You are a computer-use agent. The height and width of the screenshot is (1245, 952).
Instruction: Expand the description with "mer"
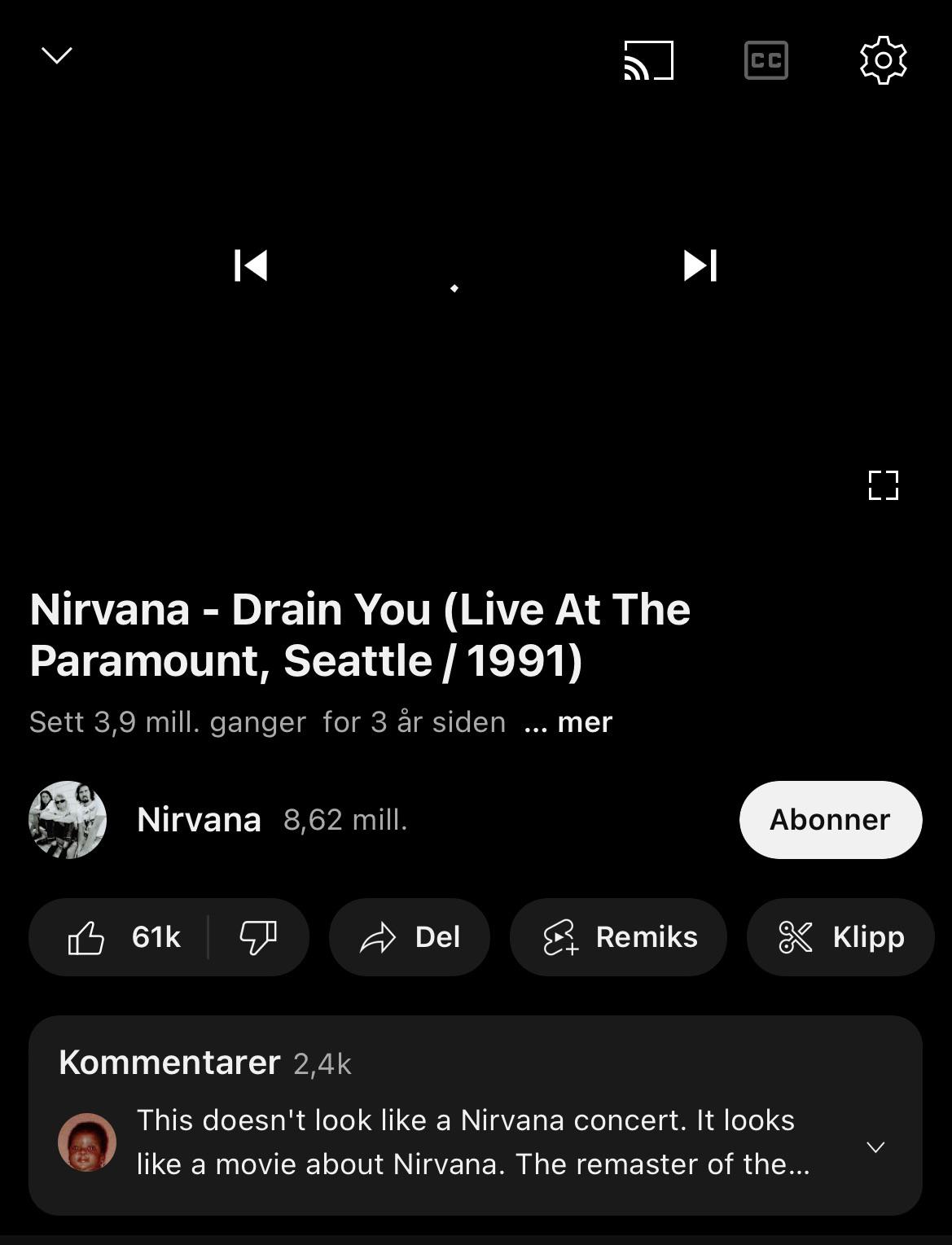tap(584, 722)
